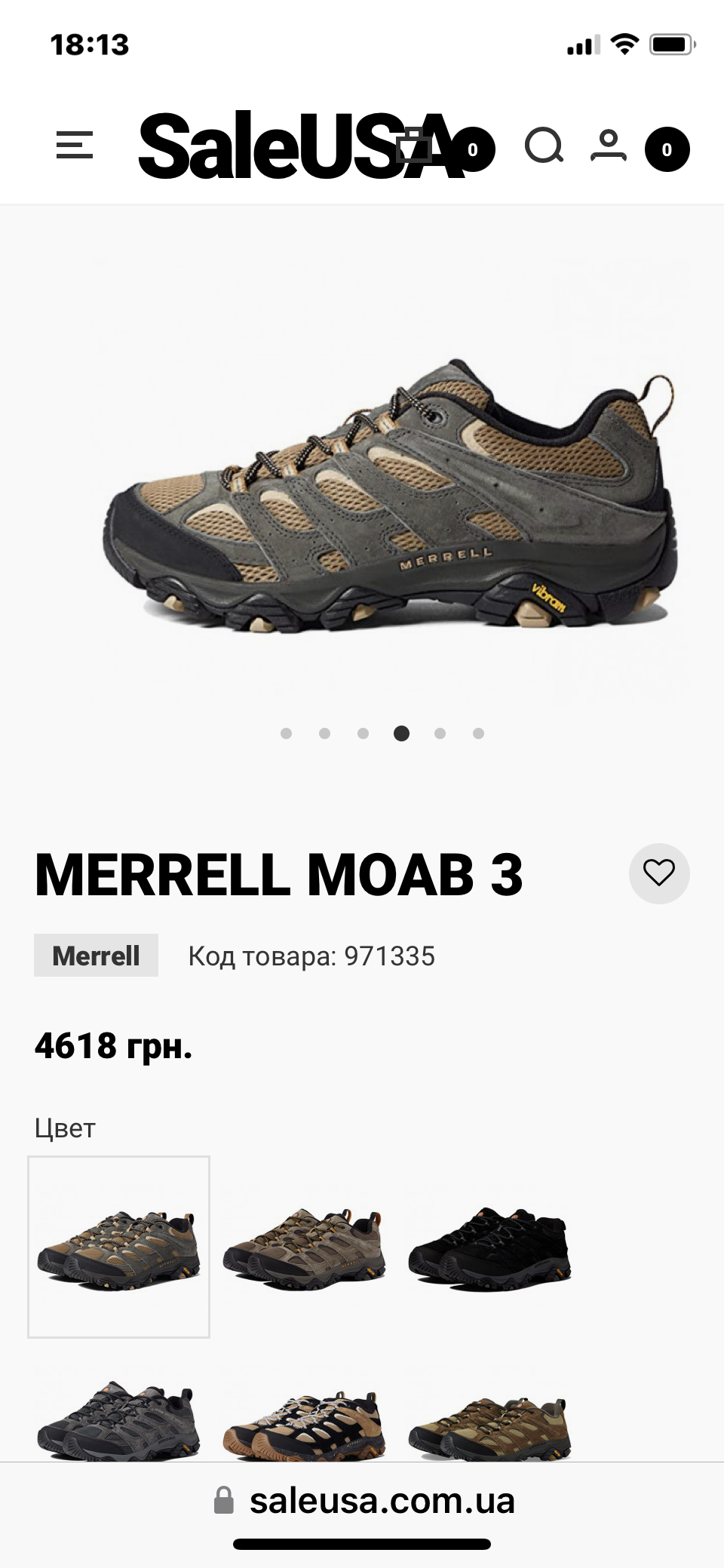Add Merrell Moab 3 to favorites
Image resolution: width=724 pixels, height=1568 pixels.
pyautogui.click(x=659, y=873)
